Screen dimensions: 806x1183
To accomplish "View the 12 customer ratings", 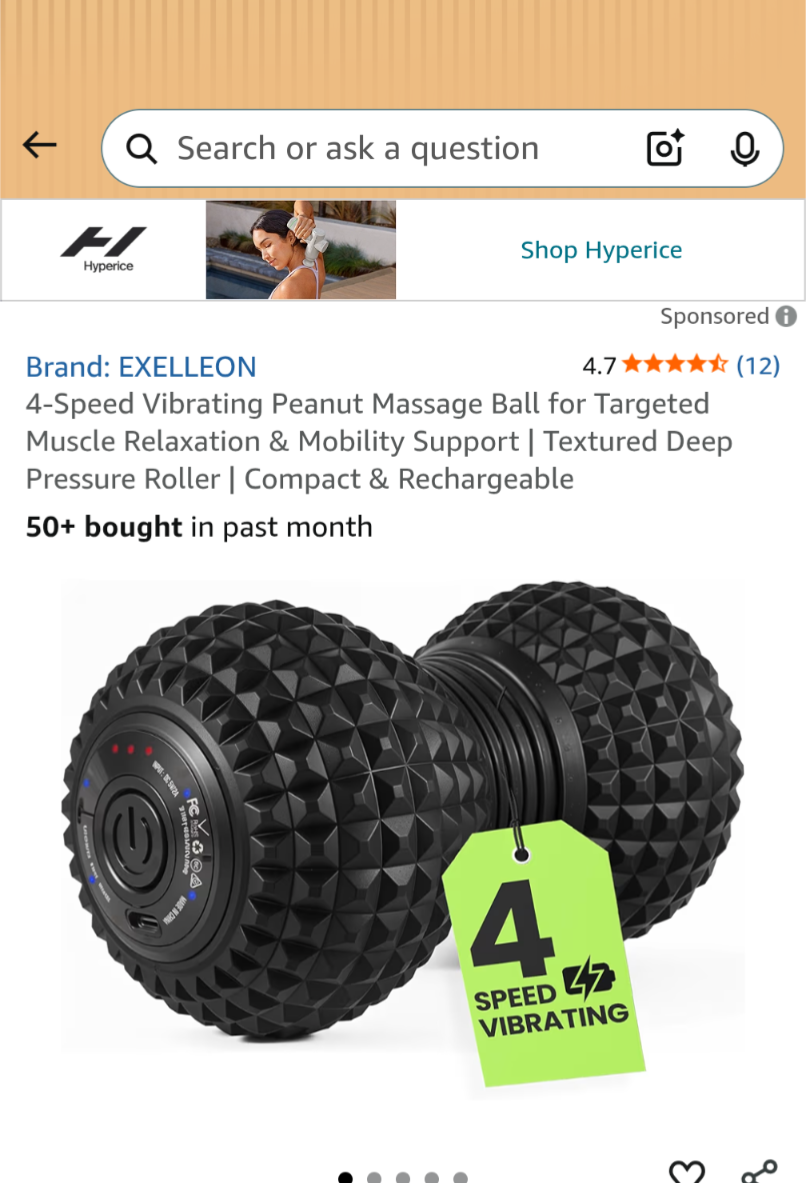I will click(x=757, y=365).
